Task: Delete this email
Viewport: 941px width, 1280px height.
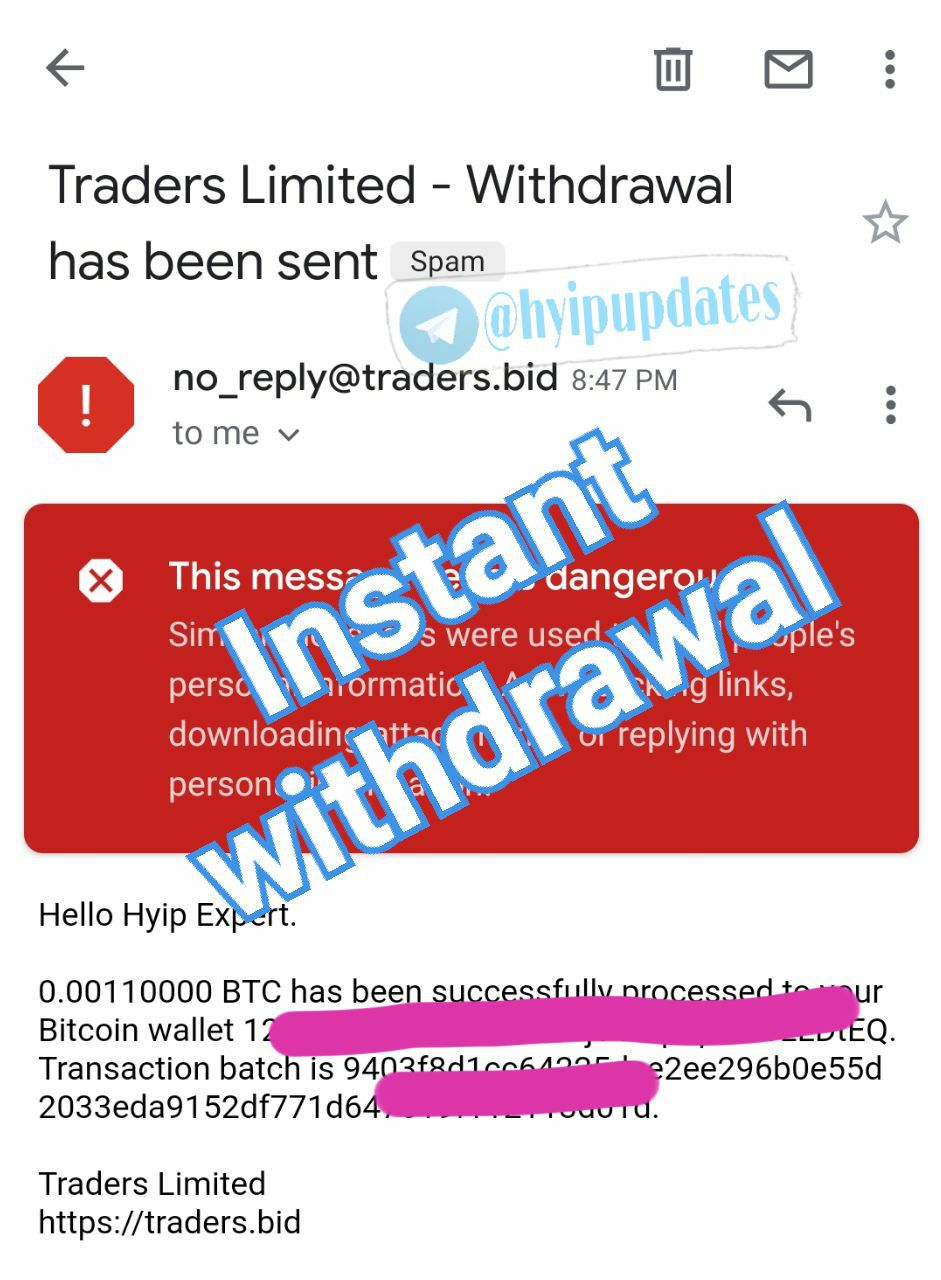Action: pyautogui.click(x=673, y=69)
